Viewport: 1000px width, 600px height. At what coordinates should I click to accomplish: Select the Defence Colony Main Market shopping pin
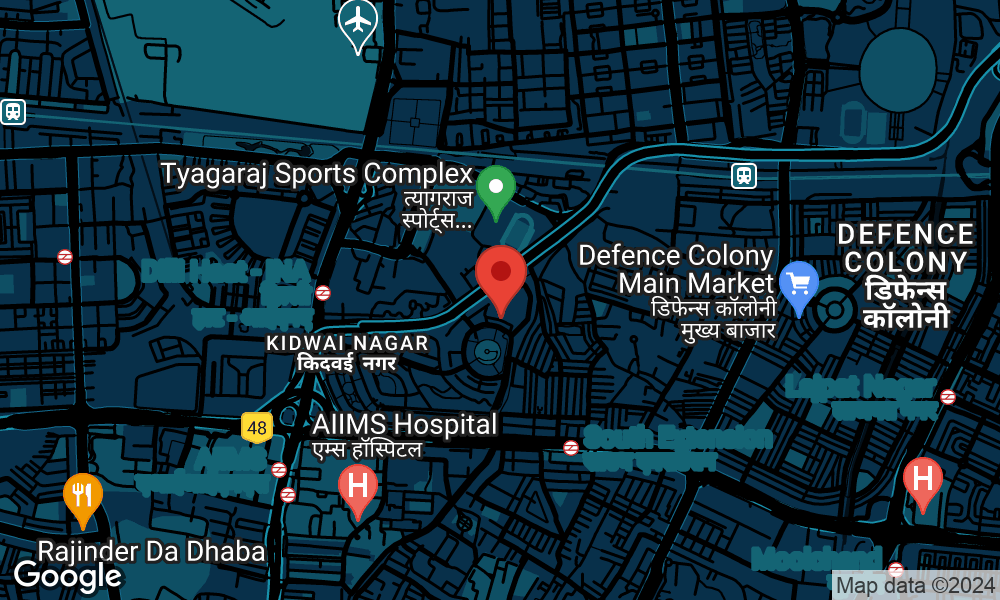[799, 283]
